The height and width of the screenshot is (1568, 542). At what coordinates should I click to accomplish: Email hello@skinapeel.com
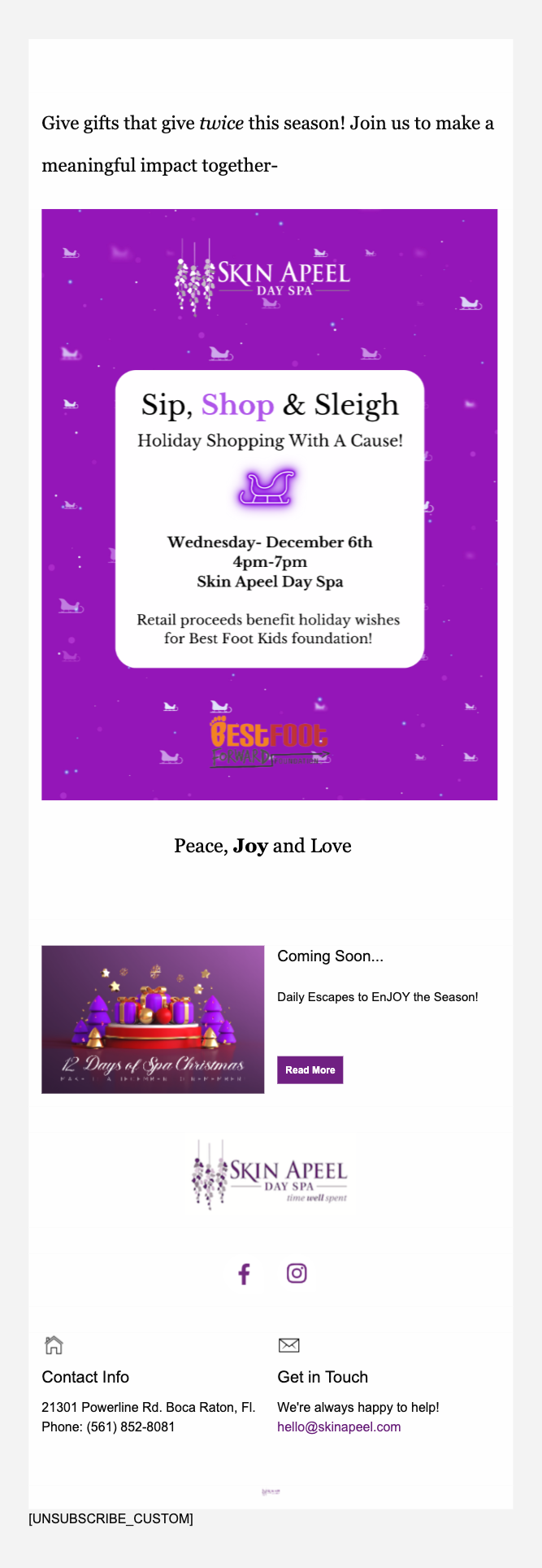pyautogui.click(x=339, y=1426)
